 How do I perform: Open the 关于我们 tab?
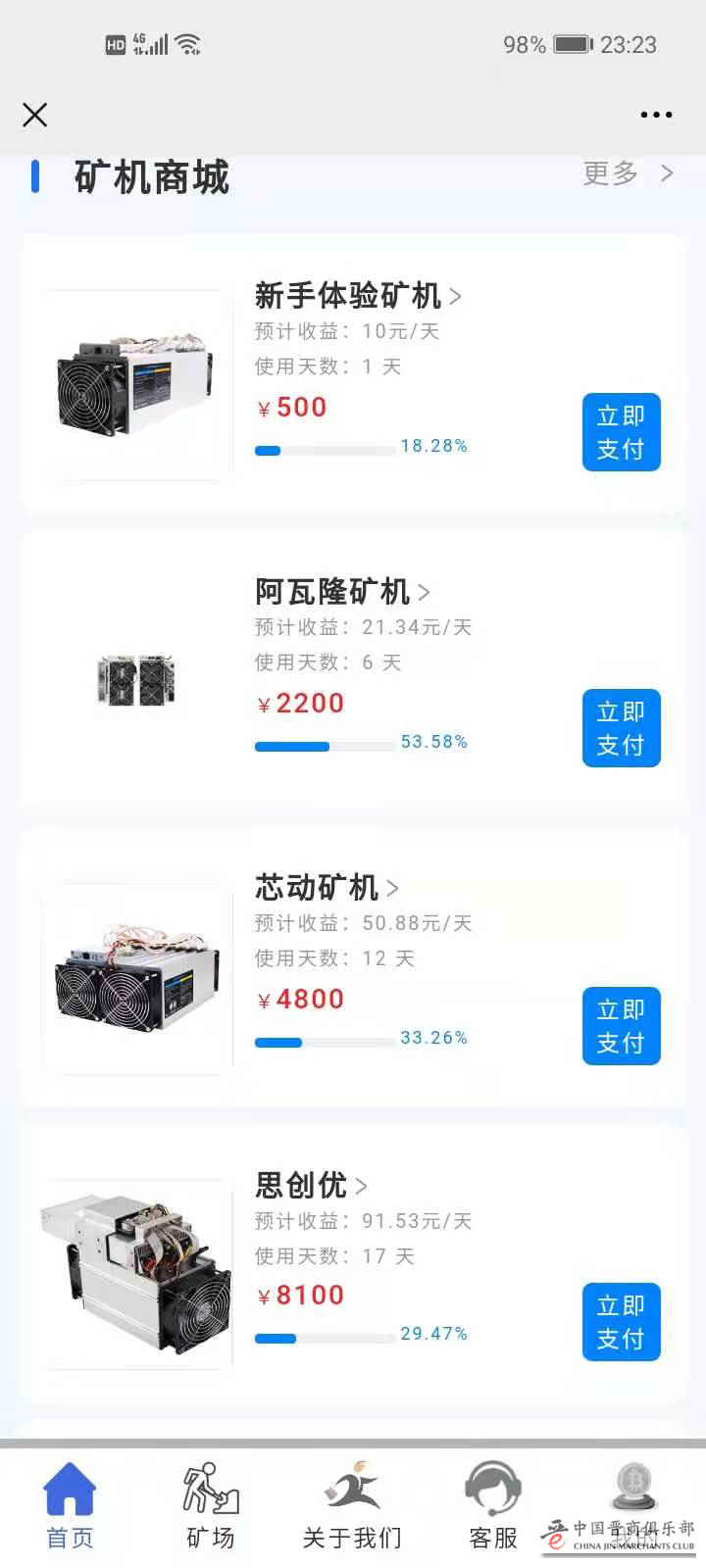(x=352, y=1506)
